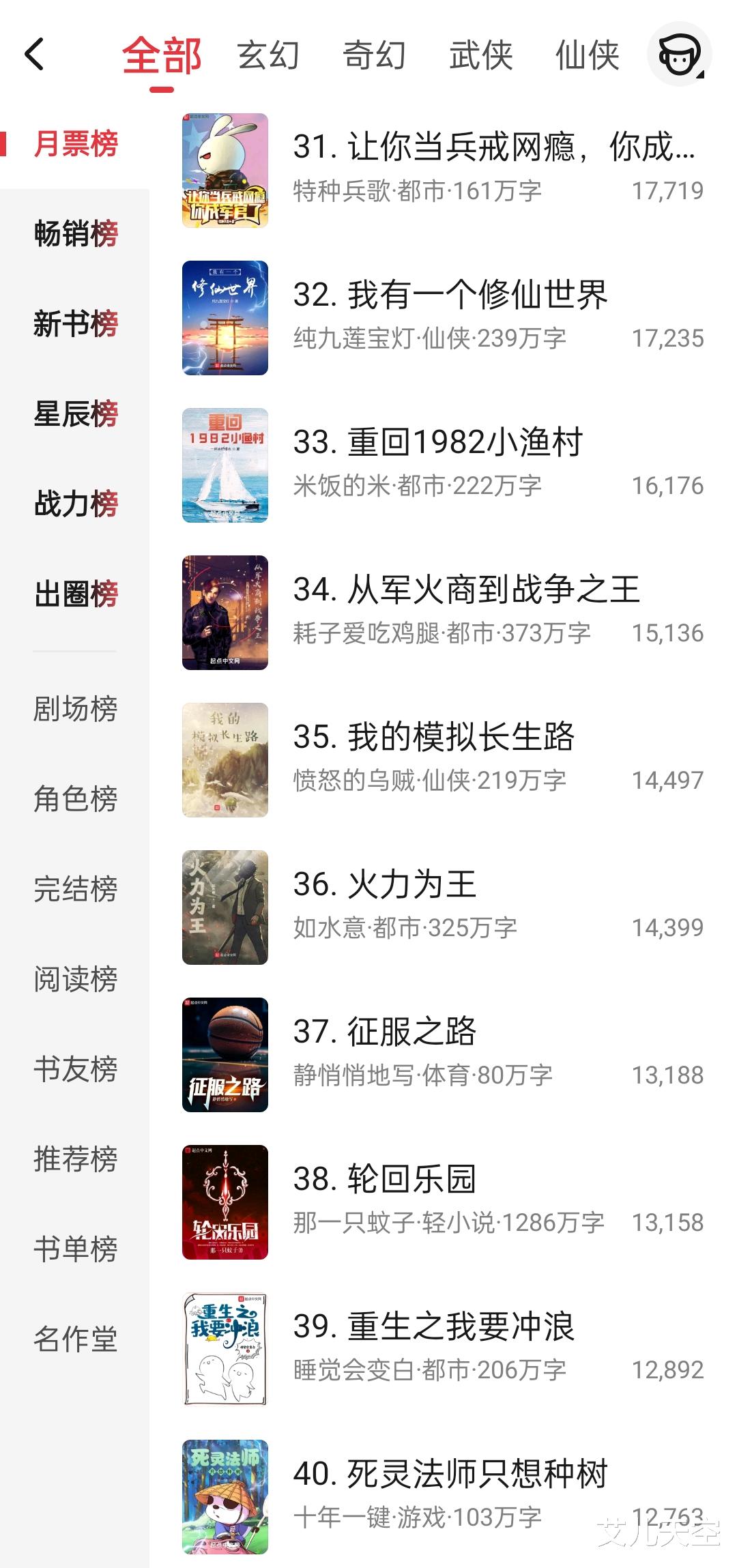Open the book 我有一个修仙世界

pyautogui.click(x=450, y=295)
